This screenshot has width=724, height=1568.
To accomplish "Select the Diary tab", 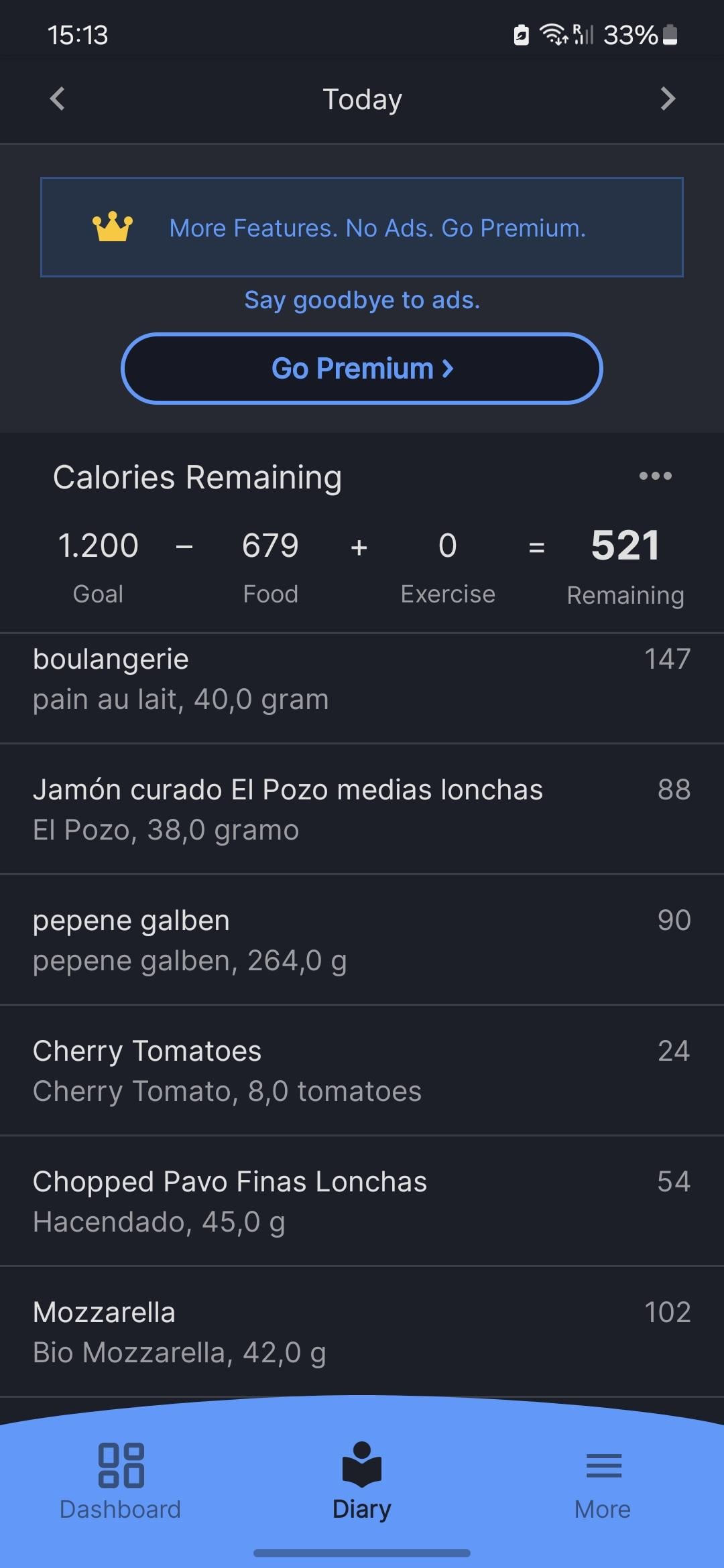I will coord(362,1481).
